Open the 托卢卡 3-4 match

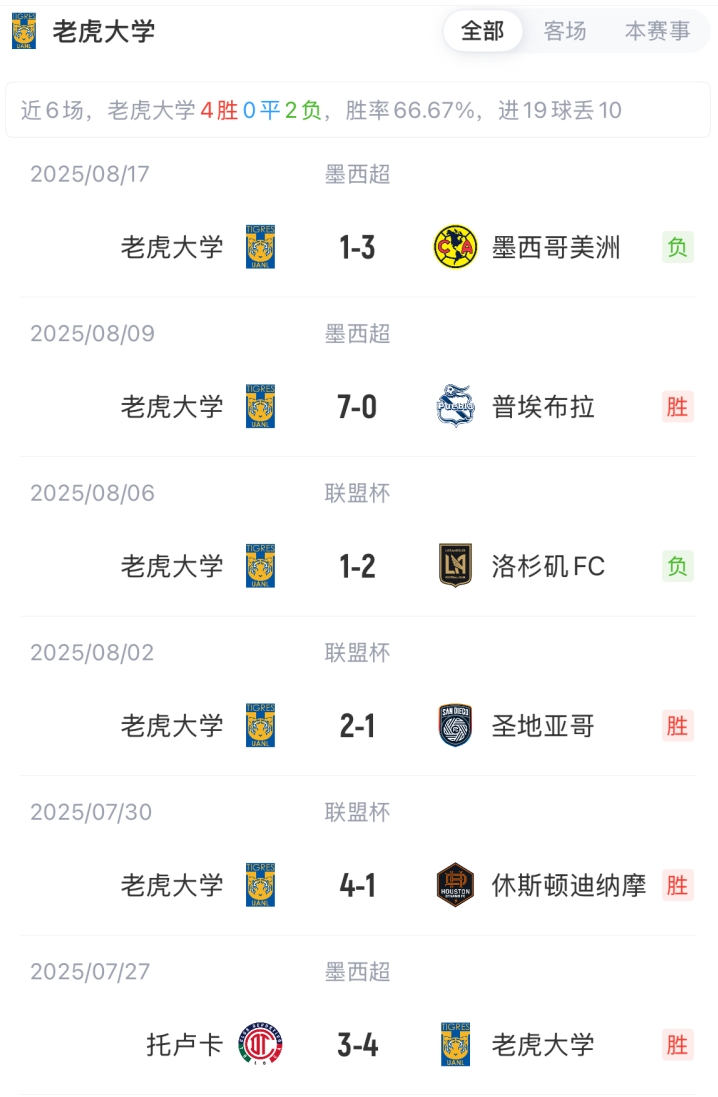click(x=357, y=1045)
